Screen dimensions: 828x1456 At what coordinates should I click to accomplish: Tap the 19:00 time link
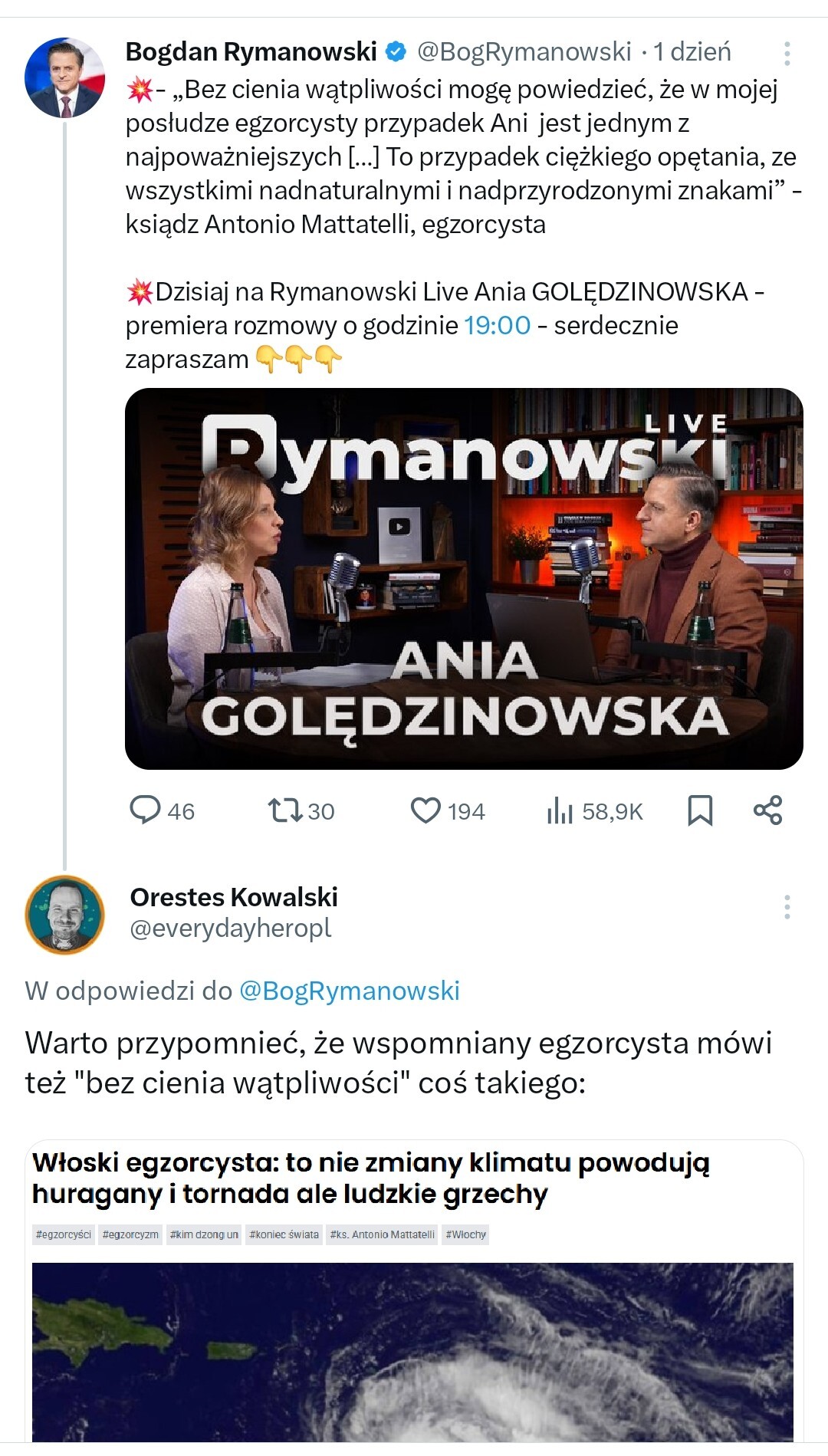497,325
